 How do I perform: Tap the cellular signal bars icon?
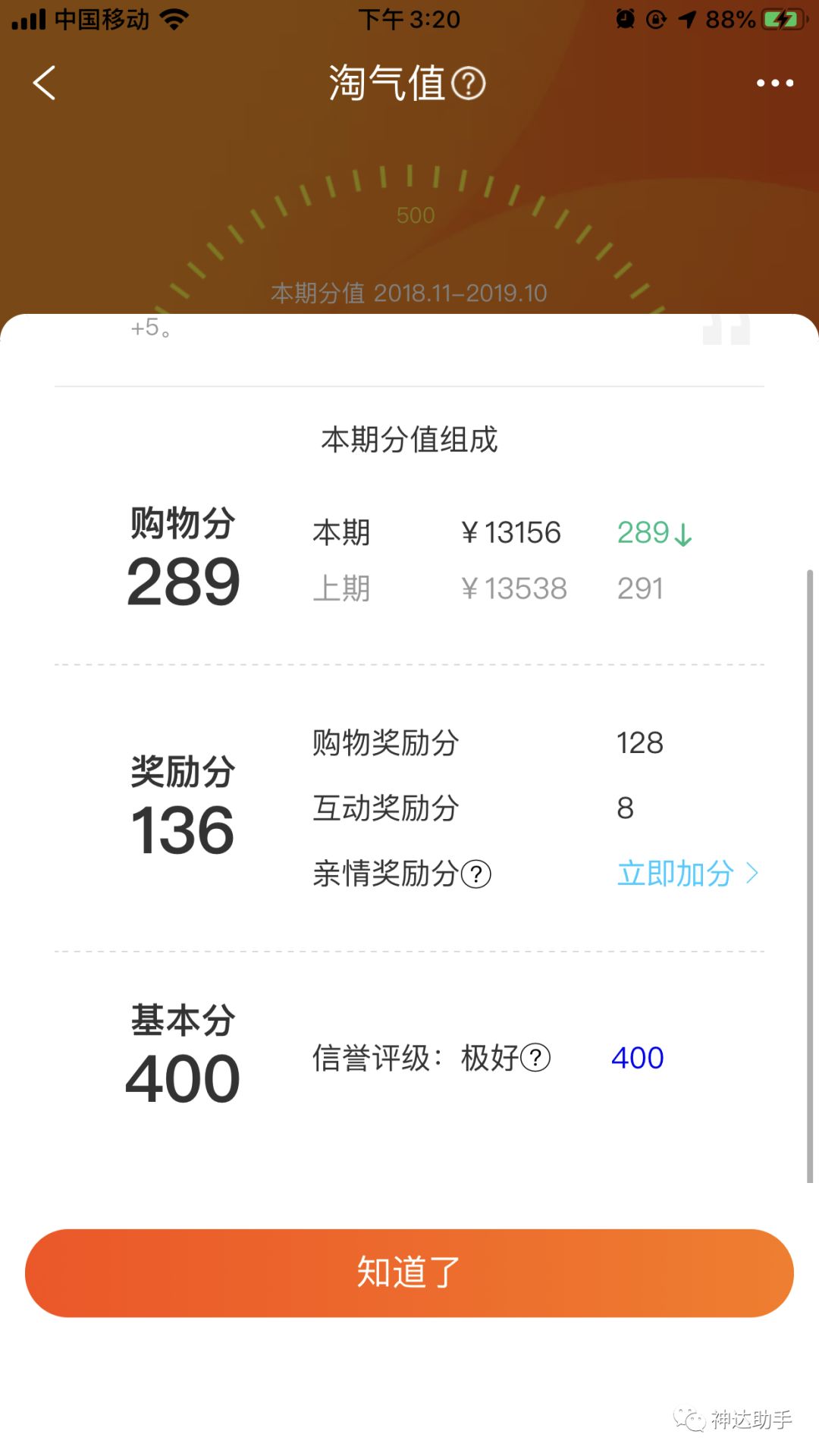tap(30, 19)
